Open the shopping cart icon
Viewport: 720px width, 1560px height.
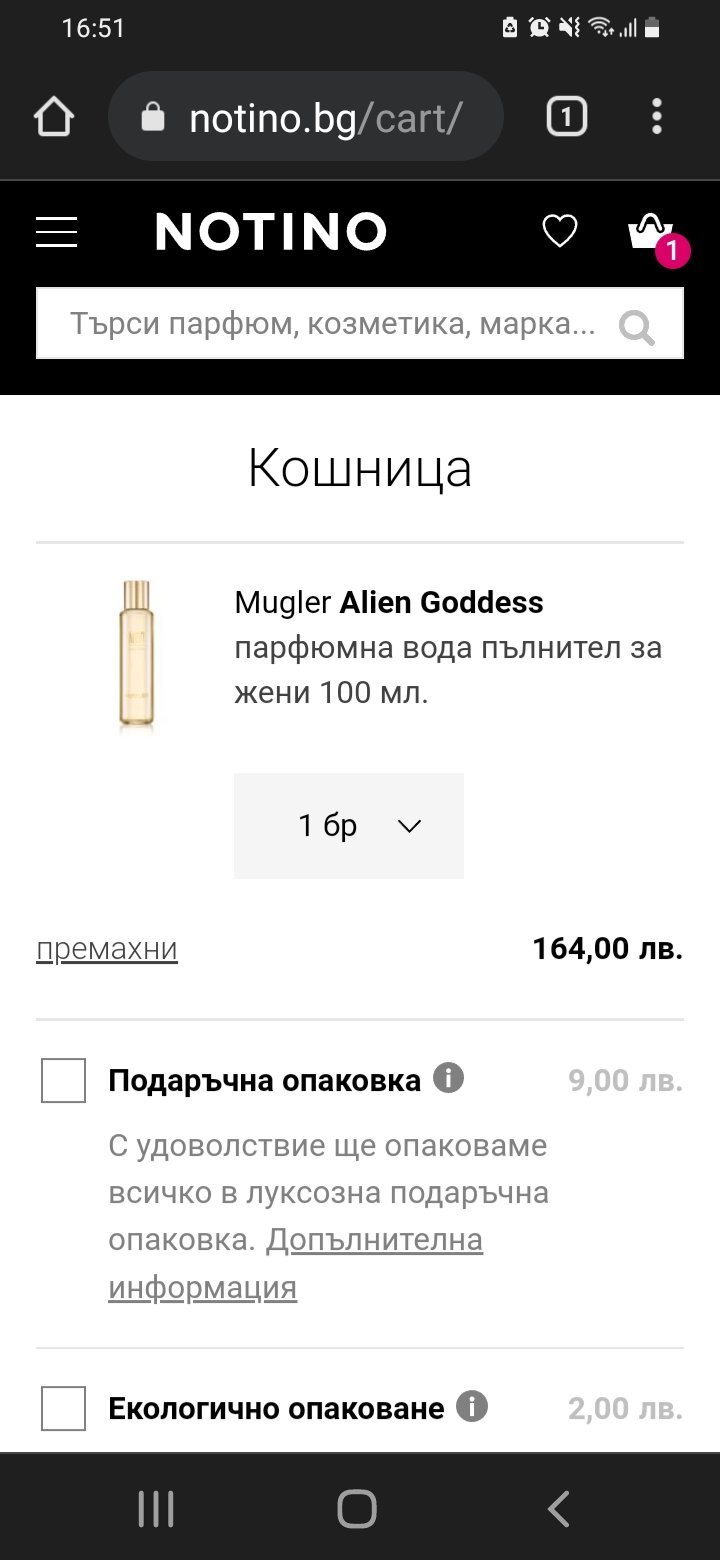[652, 233]
